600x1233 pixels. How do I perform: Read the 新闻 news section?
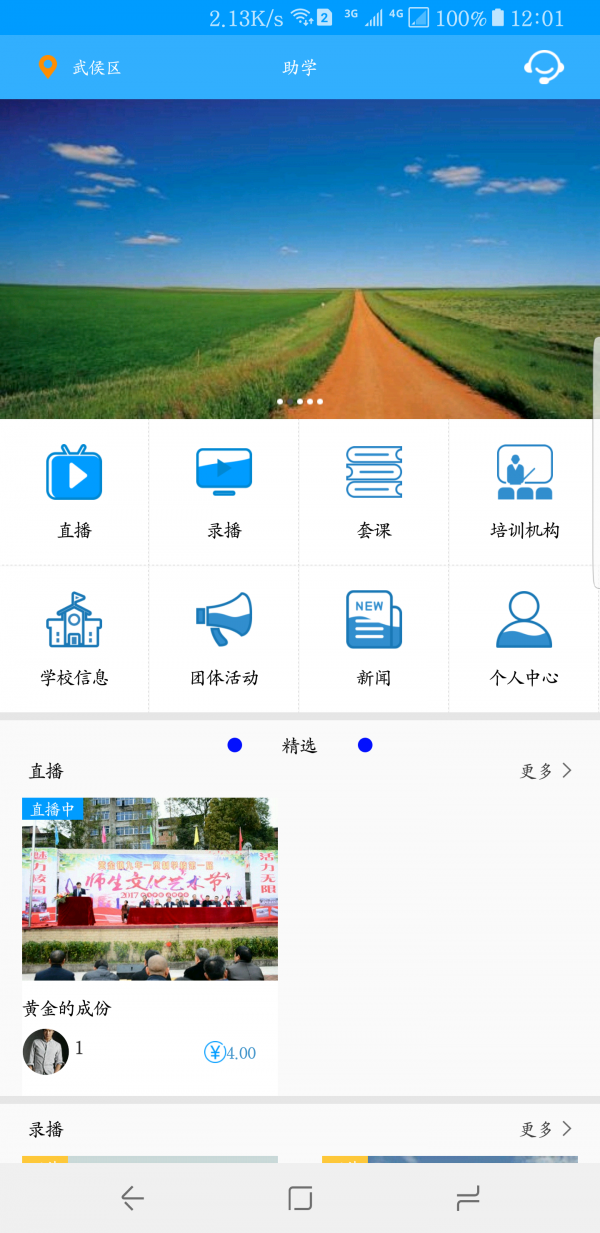pos(374,639)
